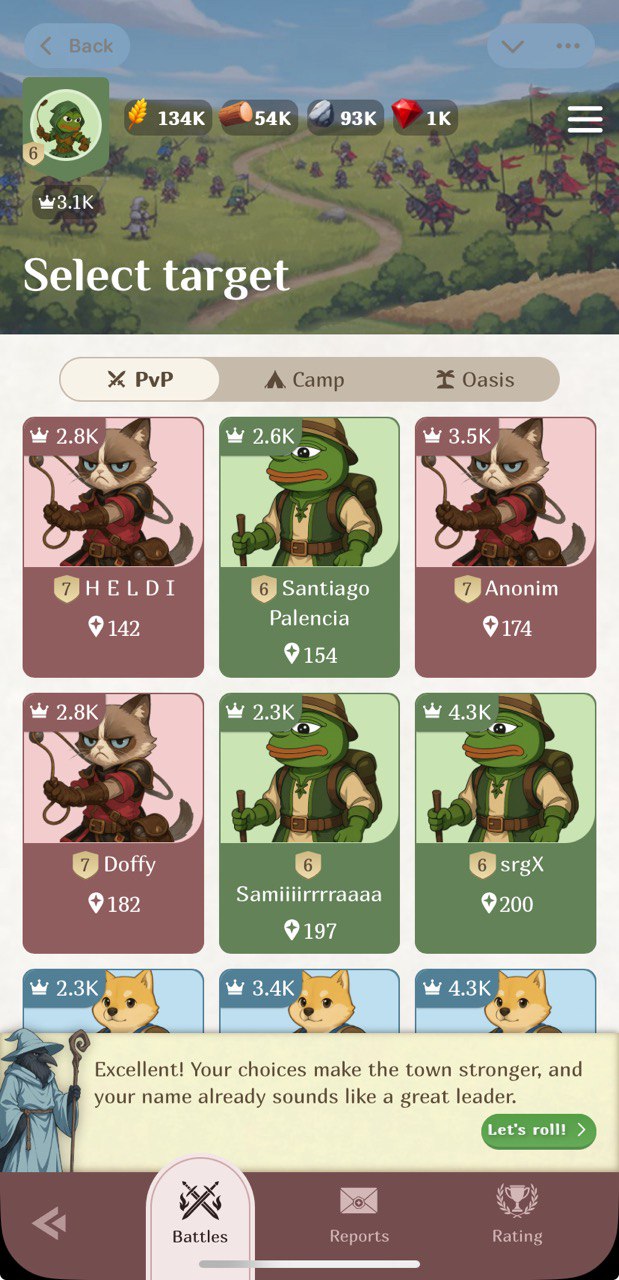Switch to the Camp tab
Viewport: 619px width, 1280px height.
point(304,380)
